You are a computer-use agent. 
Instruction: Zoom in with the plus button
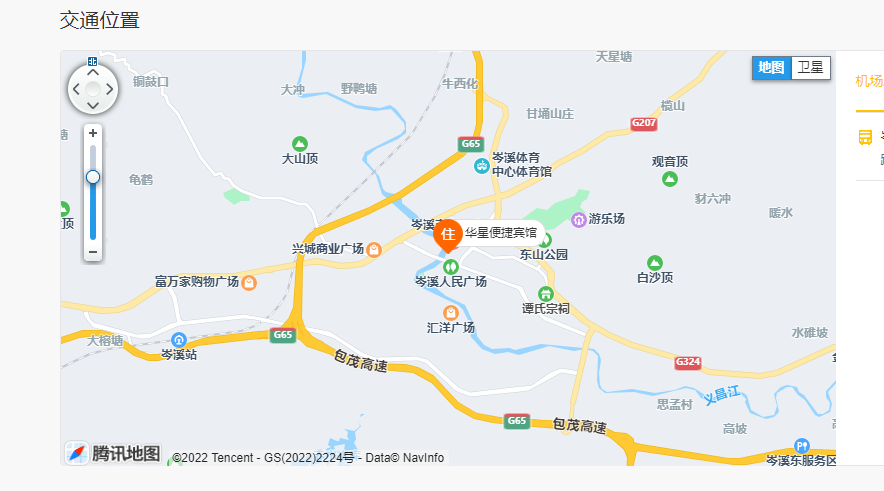point(93,133)
